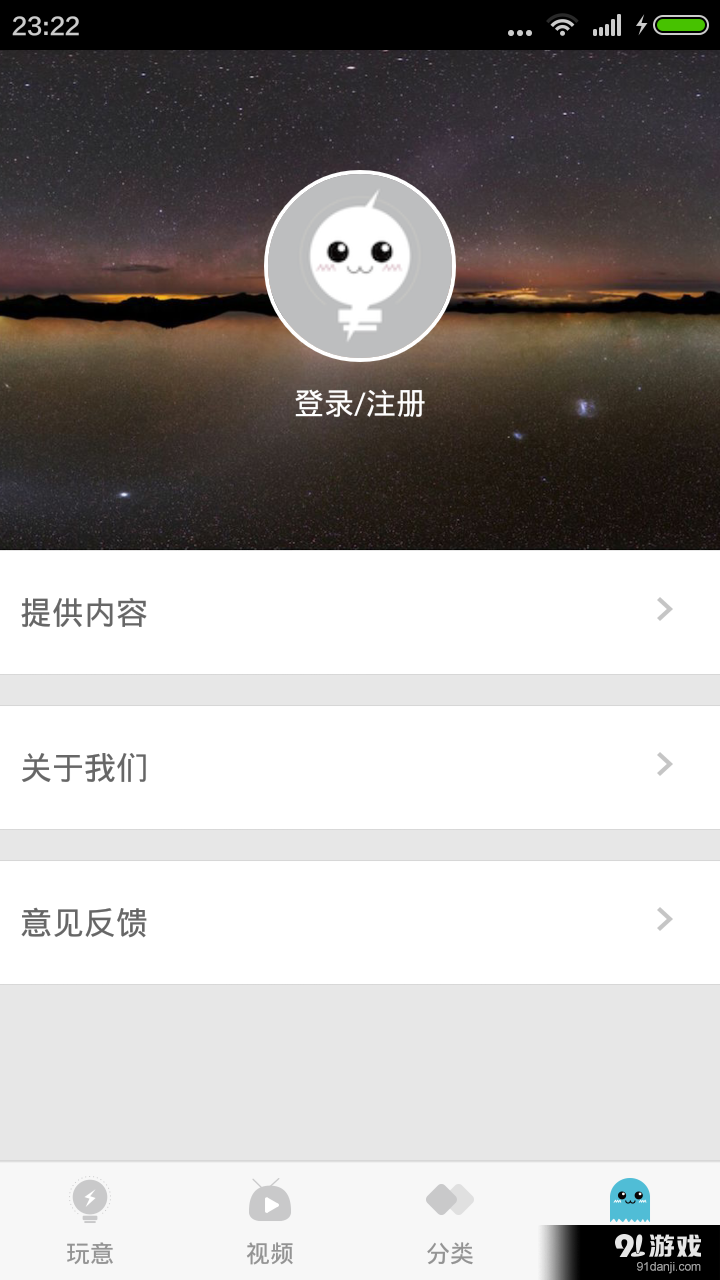Open 关于我们 using the right arrow chevron
Screen dimensions: 720x1280
664,765
